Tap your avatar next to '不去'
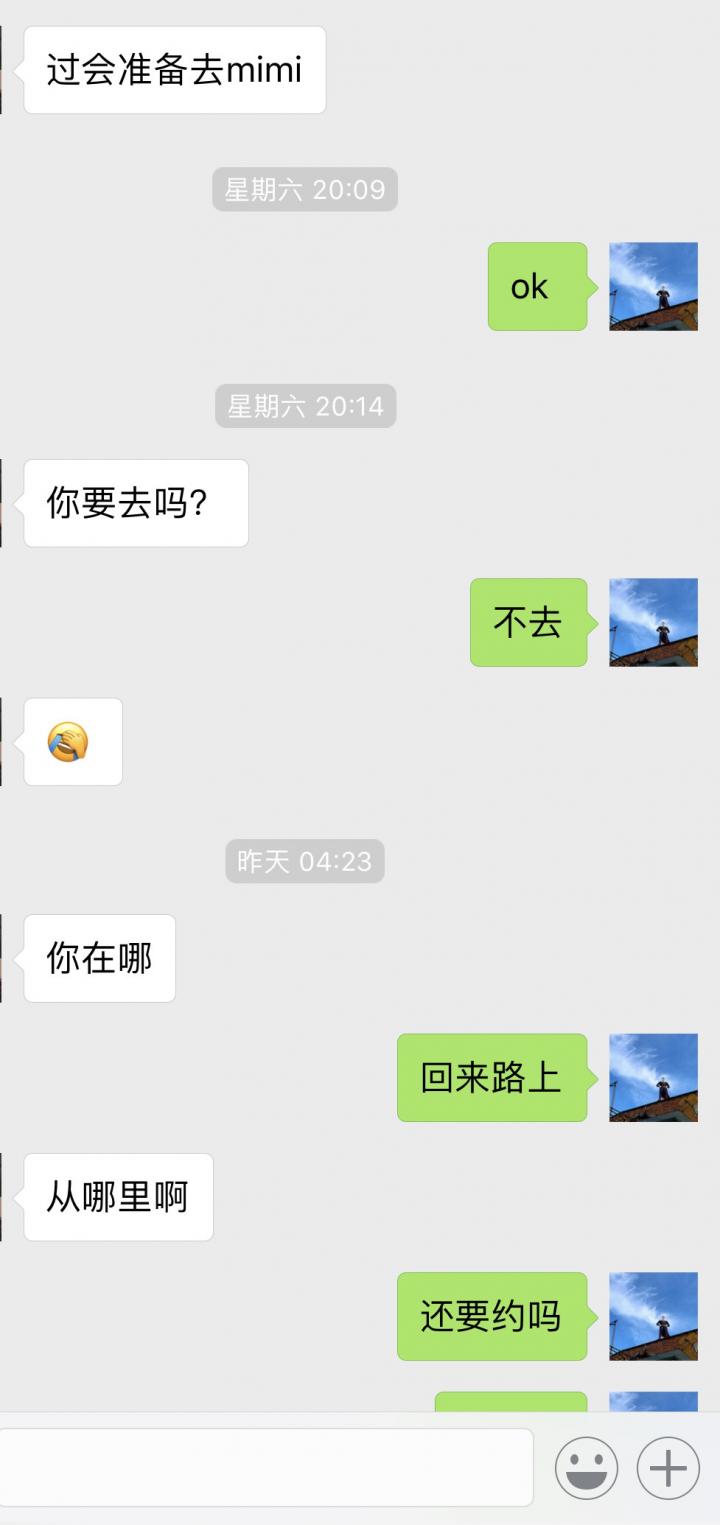Viewport: 720px width, 1525px height. click(x=653, y=622)
